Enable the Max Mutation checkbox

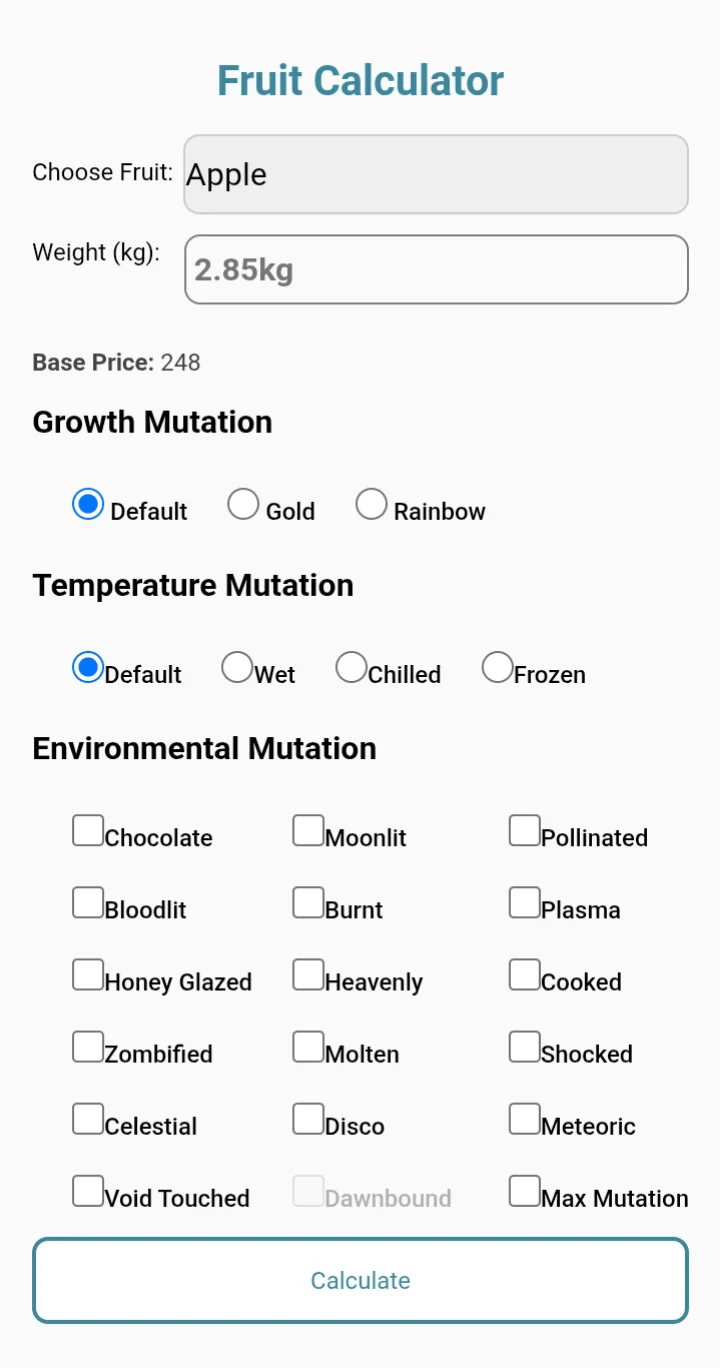coord(523,1190)
